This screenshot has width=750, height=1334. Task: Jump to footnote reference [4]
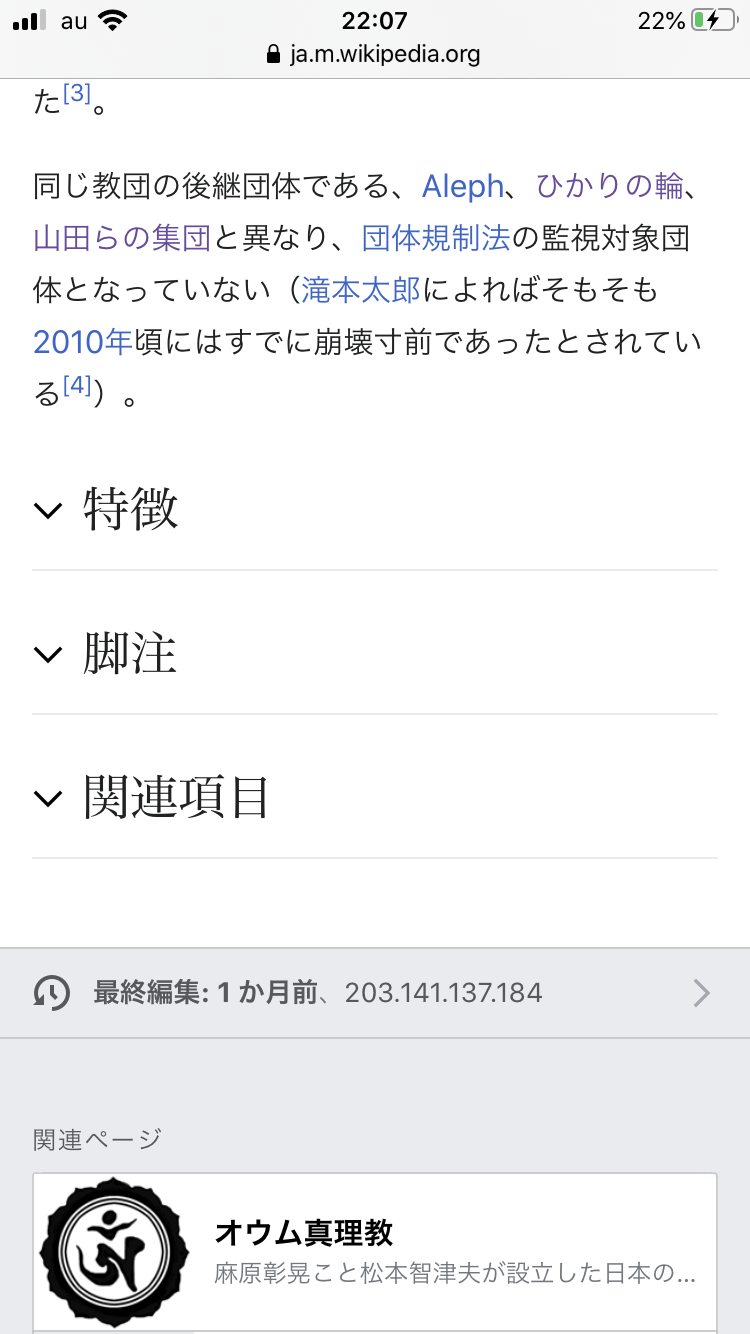tap(77, 387)
